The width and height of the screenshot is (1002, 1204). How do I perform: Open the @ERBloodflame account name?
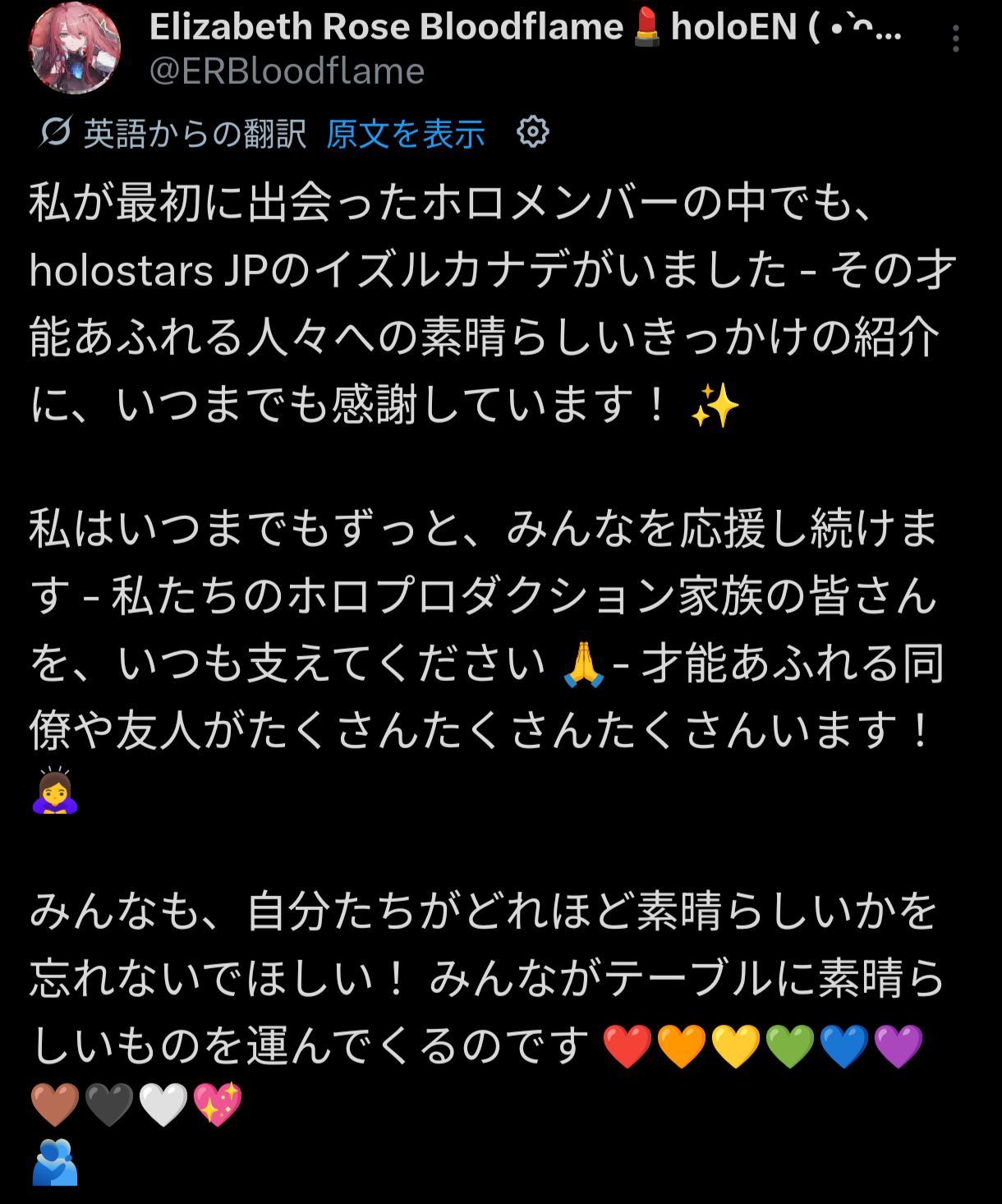pos(287,71)
